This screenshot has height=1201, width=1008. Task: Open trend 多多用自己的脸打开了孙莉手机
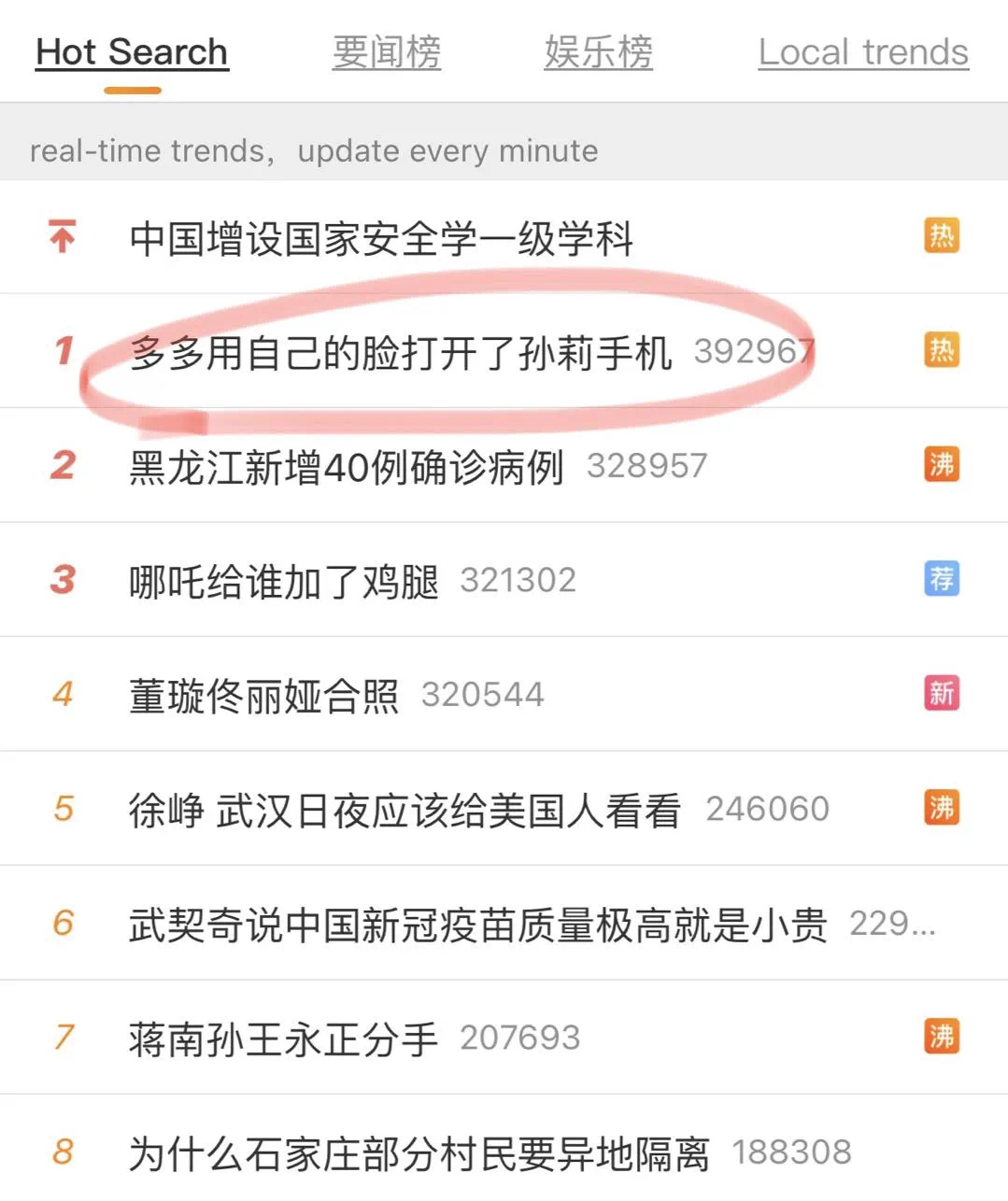[x=401, y=352]
